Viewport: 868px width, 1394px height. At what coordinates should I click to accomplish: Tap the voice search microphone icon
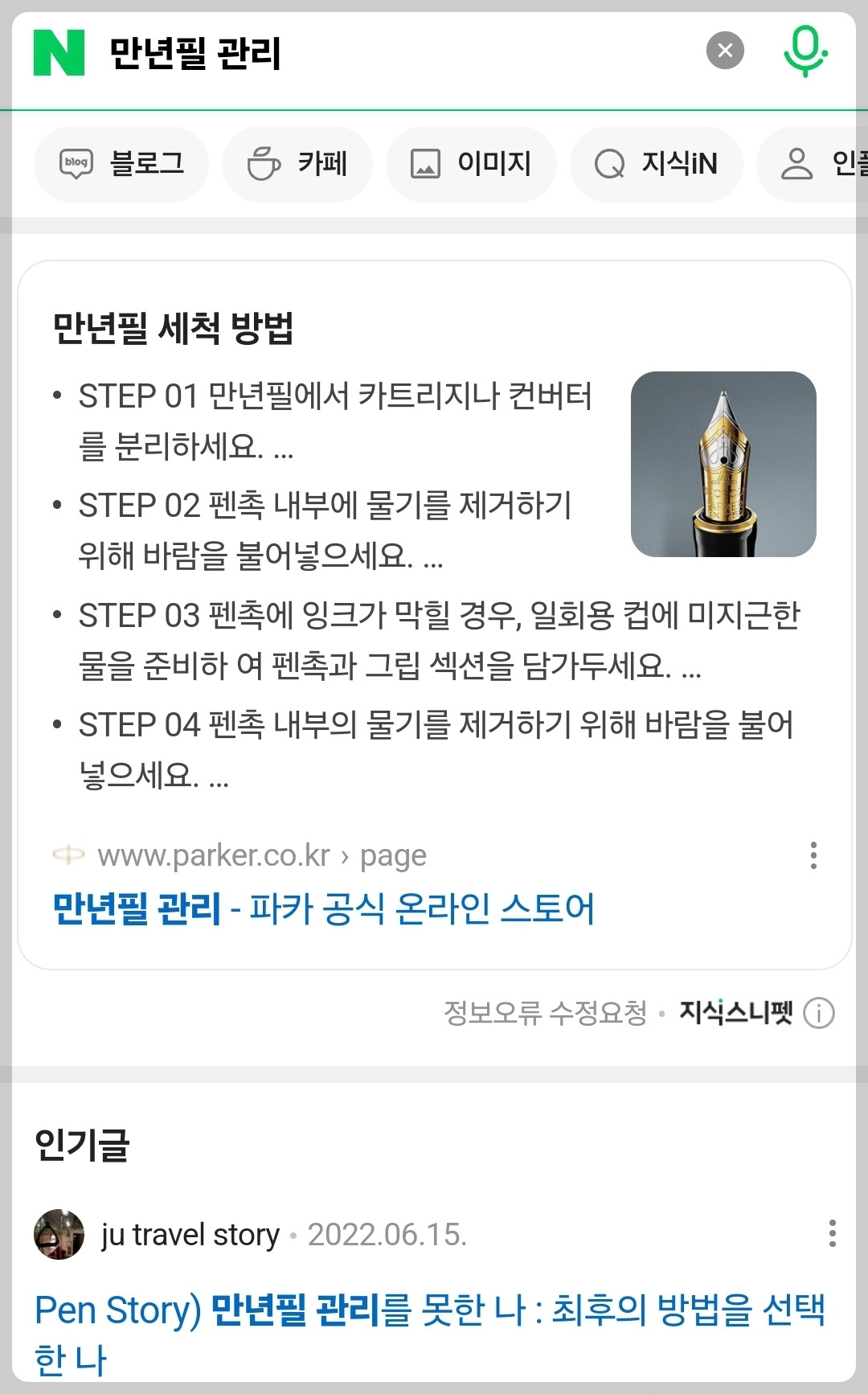point(806,51)
